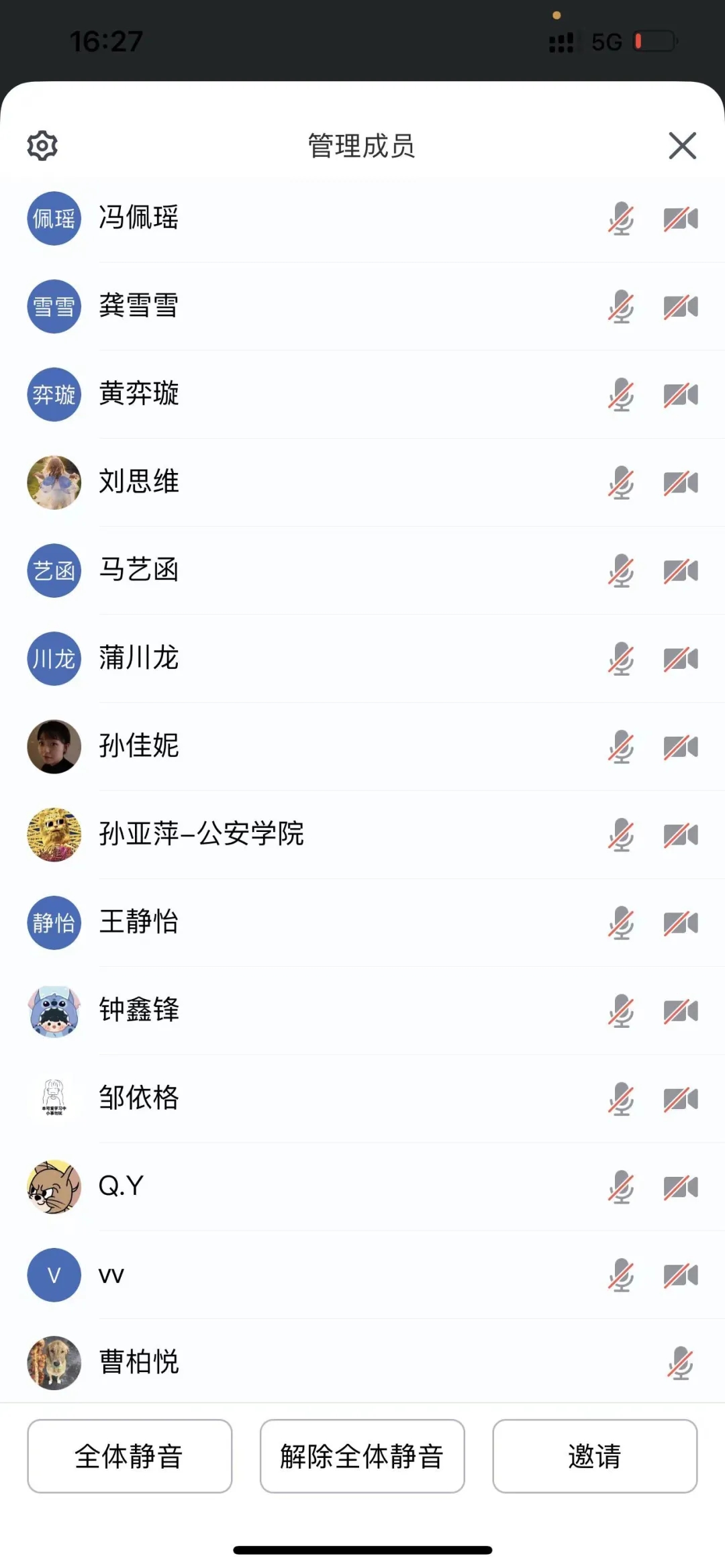The width and height of the screenshot is (725, 1568).
Task: Close the 管理成员 panel
Action: point(682,146)
